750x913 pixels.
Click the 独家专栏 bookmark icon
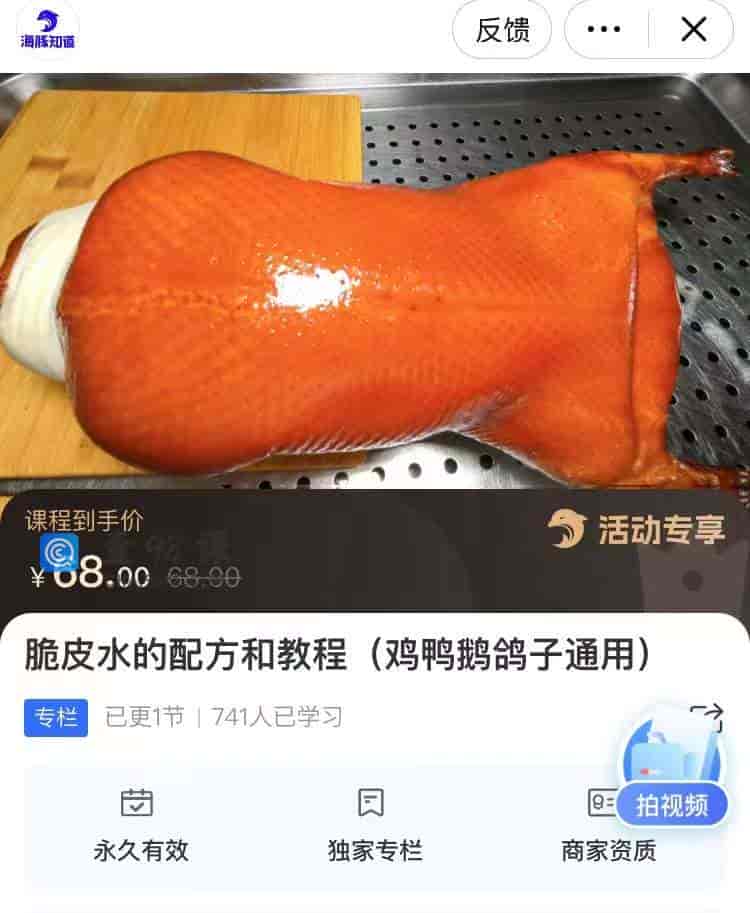(372, 800)
